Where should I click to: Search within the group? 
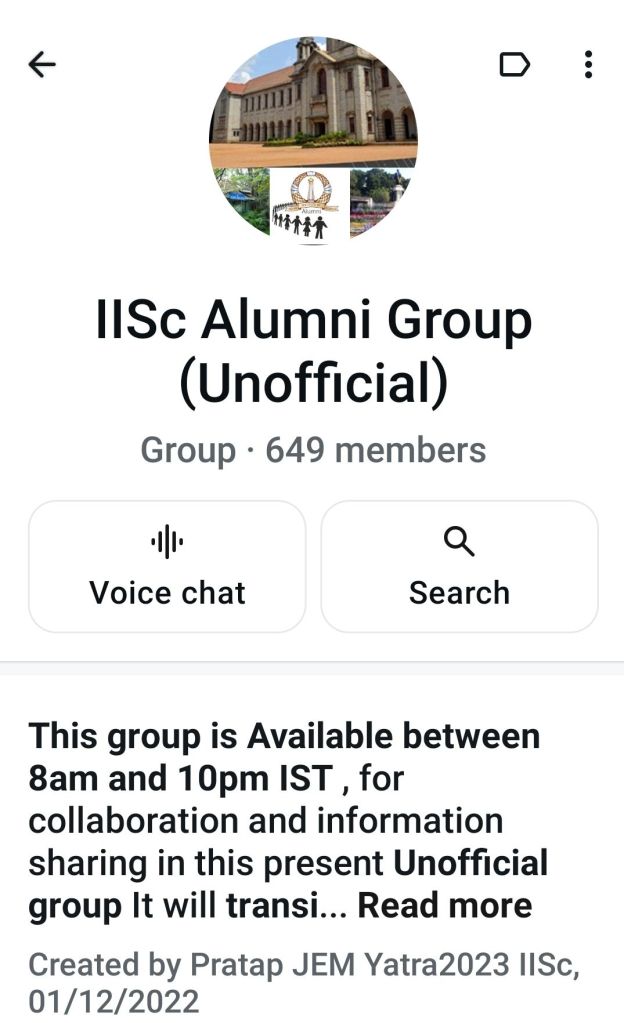click(x=459, y=566)
